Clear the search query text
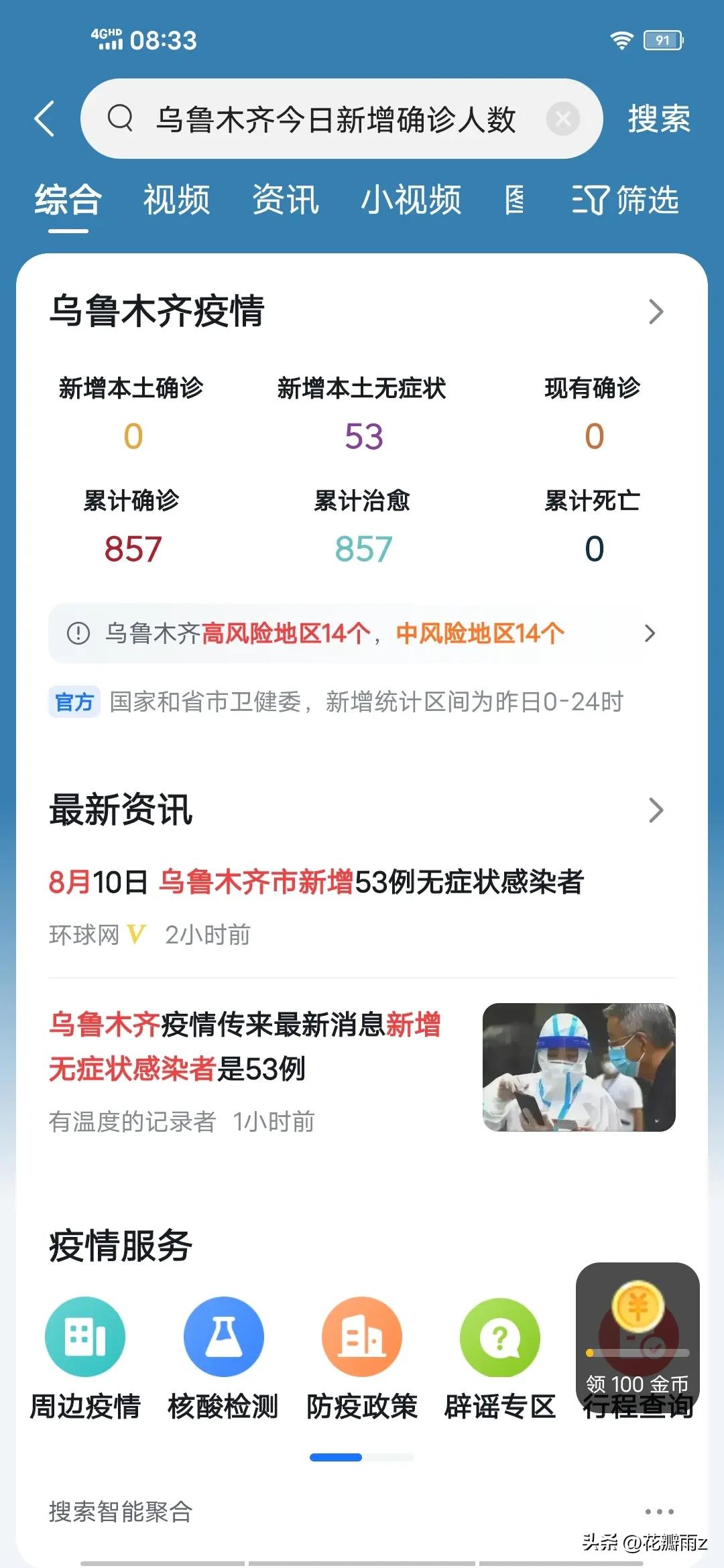Image resolution: width=724 pixels, height=1568 pixels. tap(563, 119)
